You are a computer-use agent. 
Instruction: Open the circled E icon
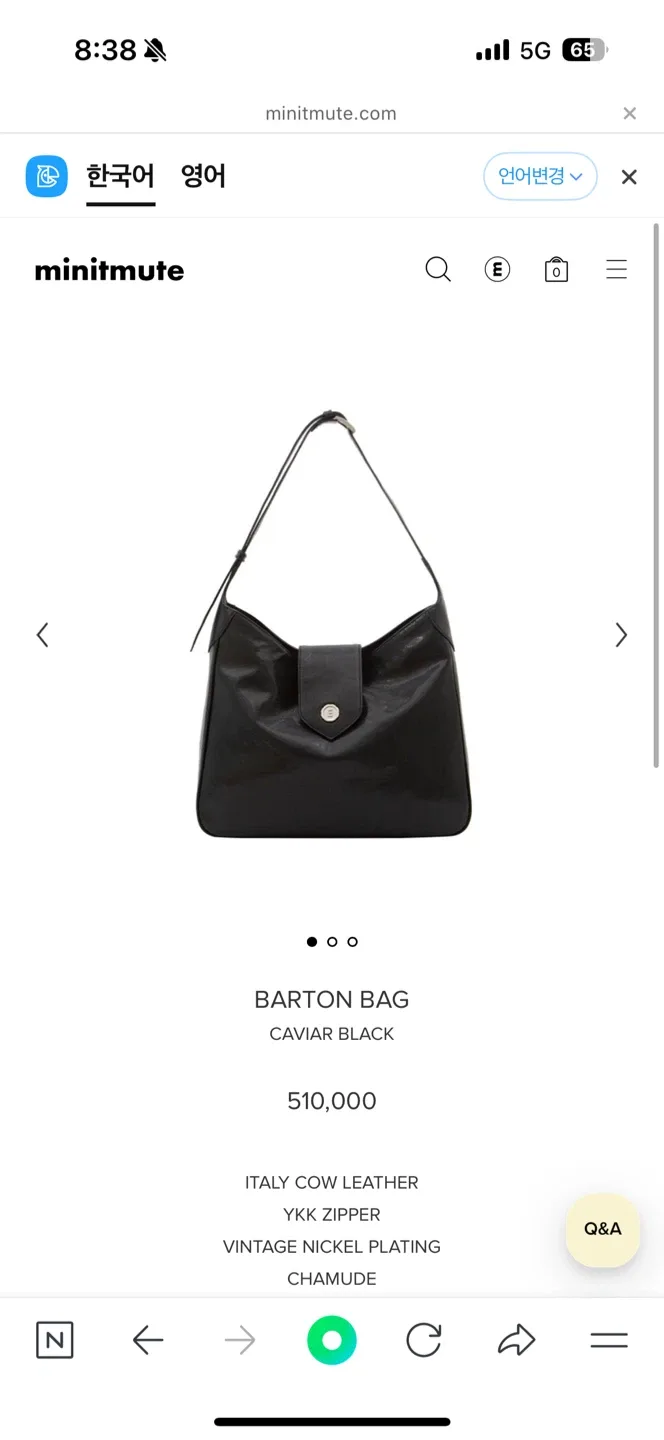pyautogui.click(x=497, y=269)
